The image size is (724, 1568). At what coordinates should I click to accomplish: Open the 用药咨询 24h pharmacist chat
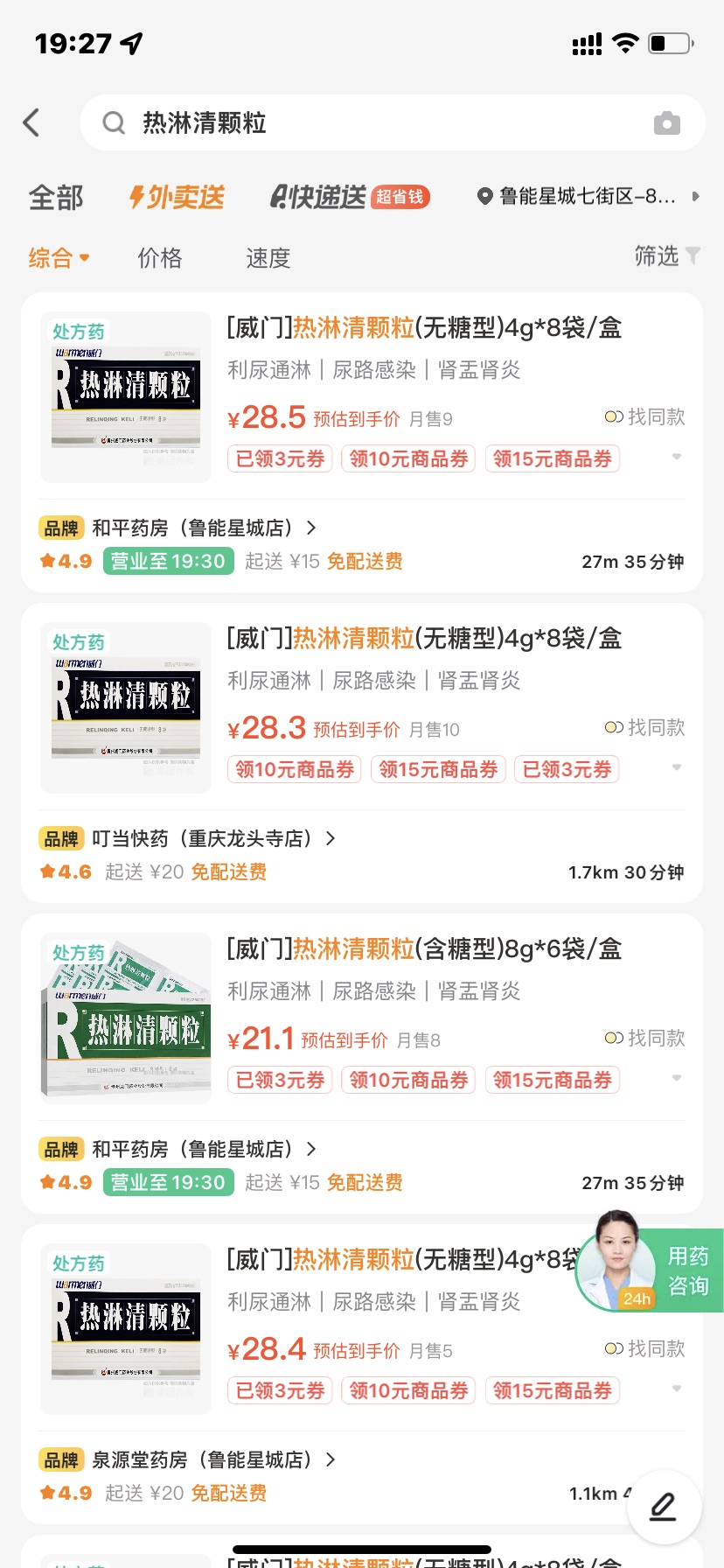coord(651,1270)
